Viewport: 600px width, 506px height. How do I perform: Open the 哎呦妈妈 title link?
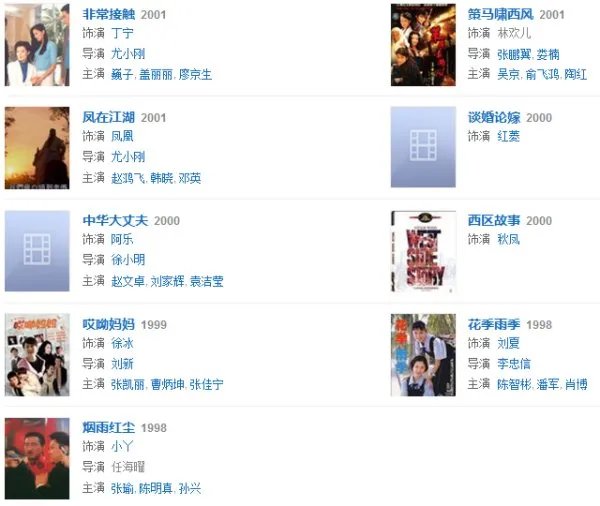click(x=108, y=324)
